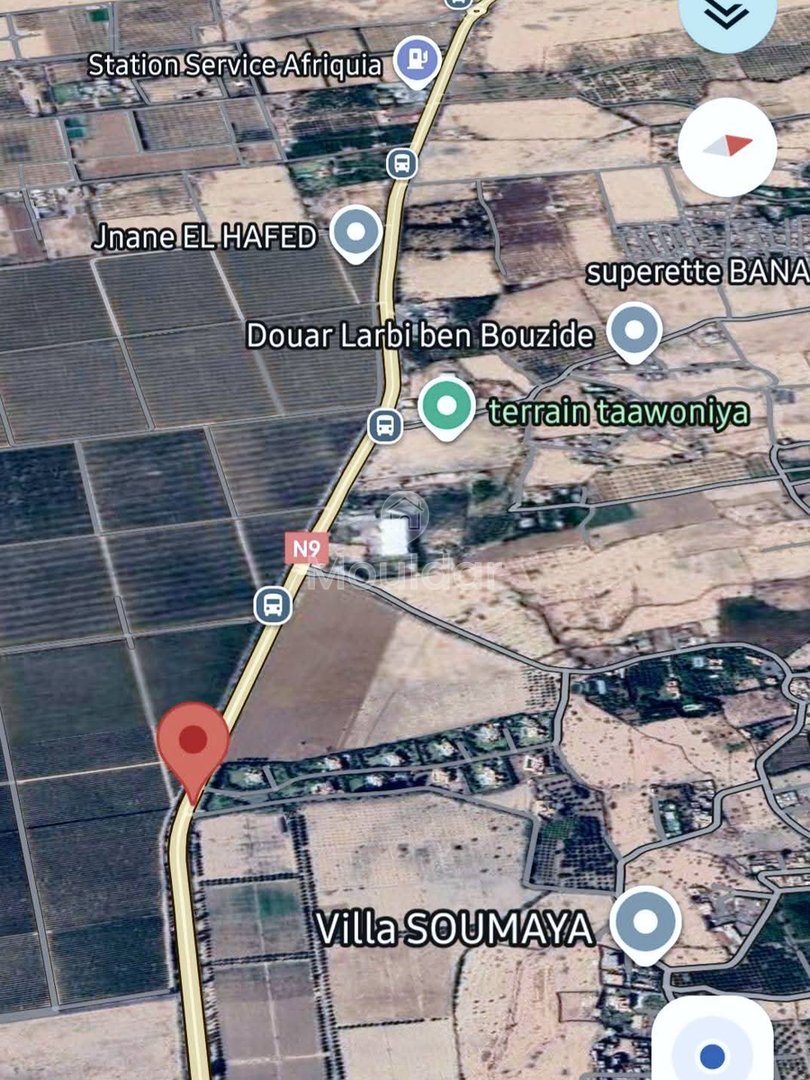Viewport: 810px width, 1080px height.
Task: Open Station Service Afriquia gas station marker
Action: pos(416,59)
